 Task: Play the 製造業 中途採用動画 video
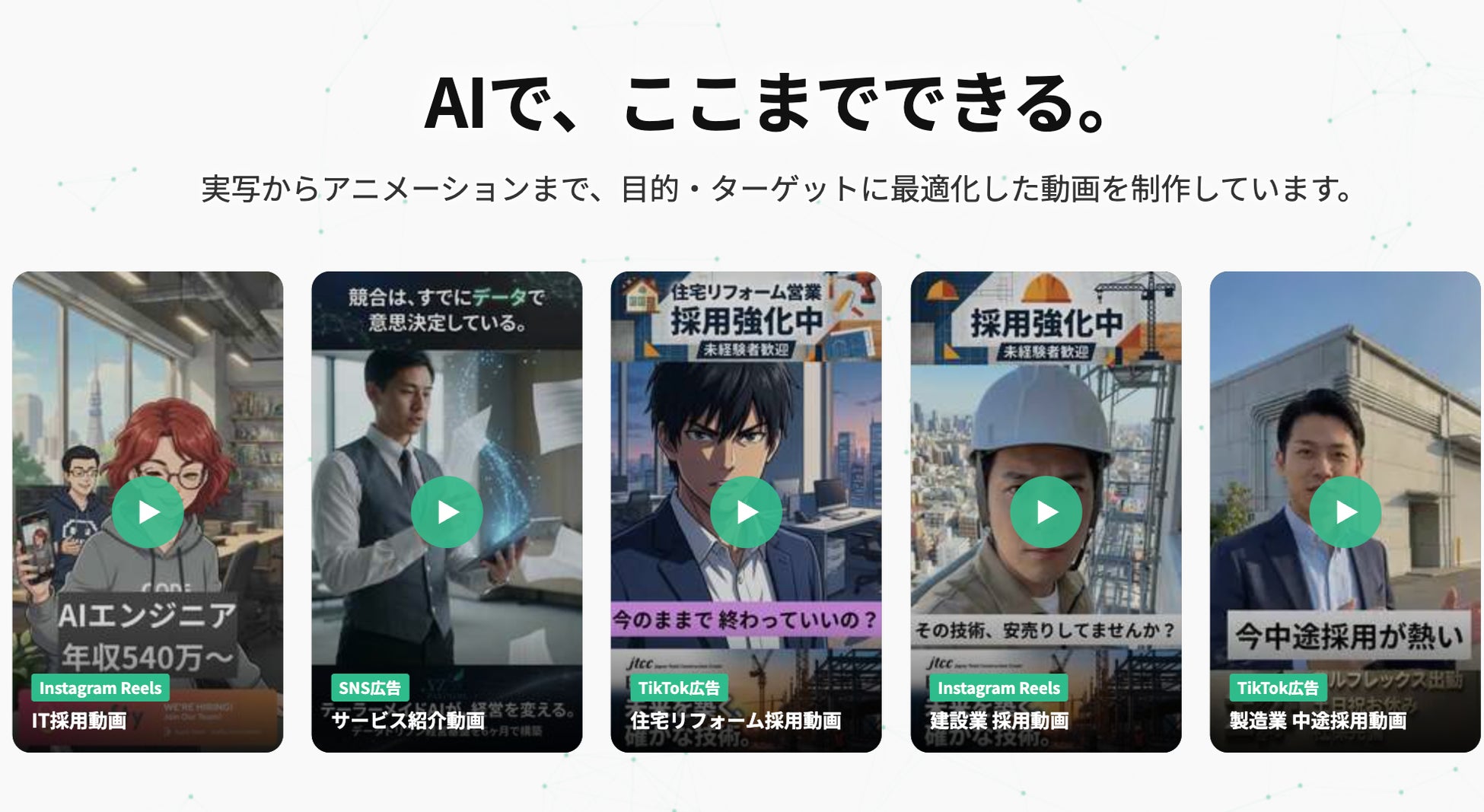(1345, 512)
